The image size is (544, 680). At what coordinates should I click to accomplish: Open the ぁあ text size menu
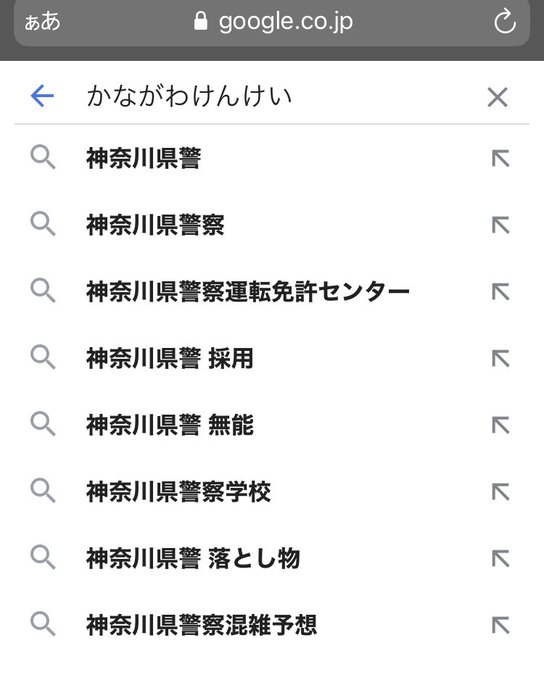(x=43, y=22)
